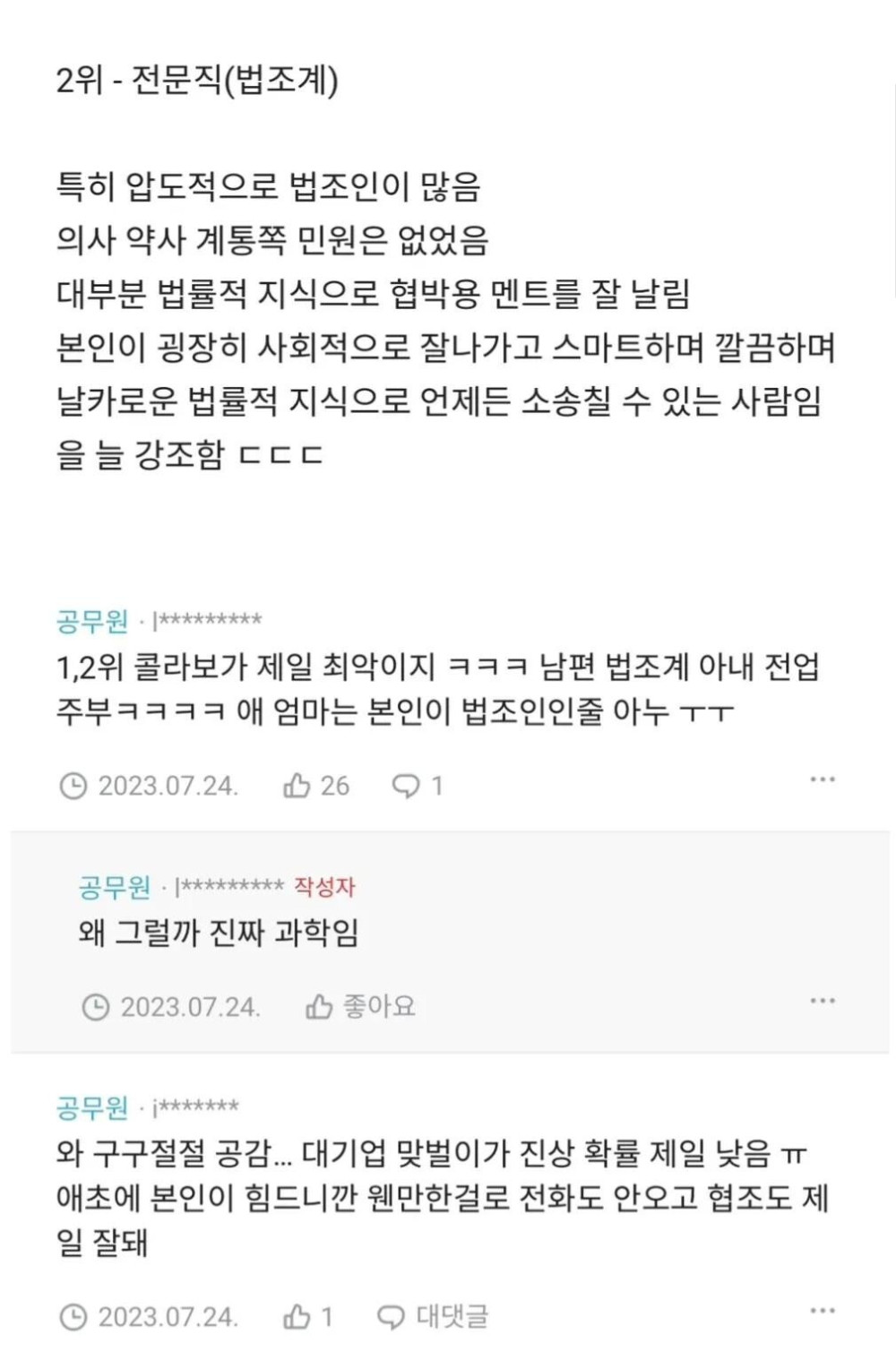This screenshot has height=1360, width=896.
Task: Open more options for "왜 그럴까 진짜 과학임" reply
Action: point(822,1001)
